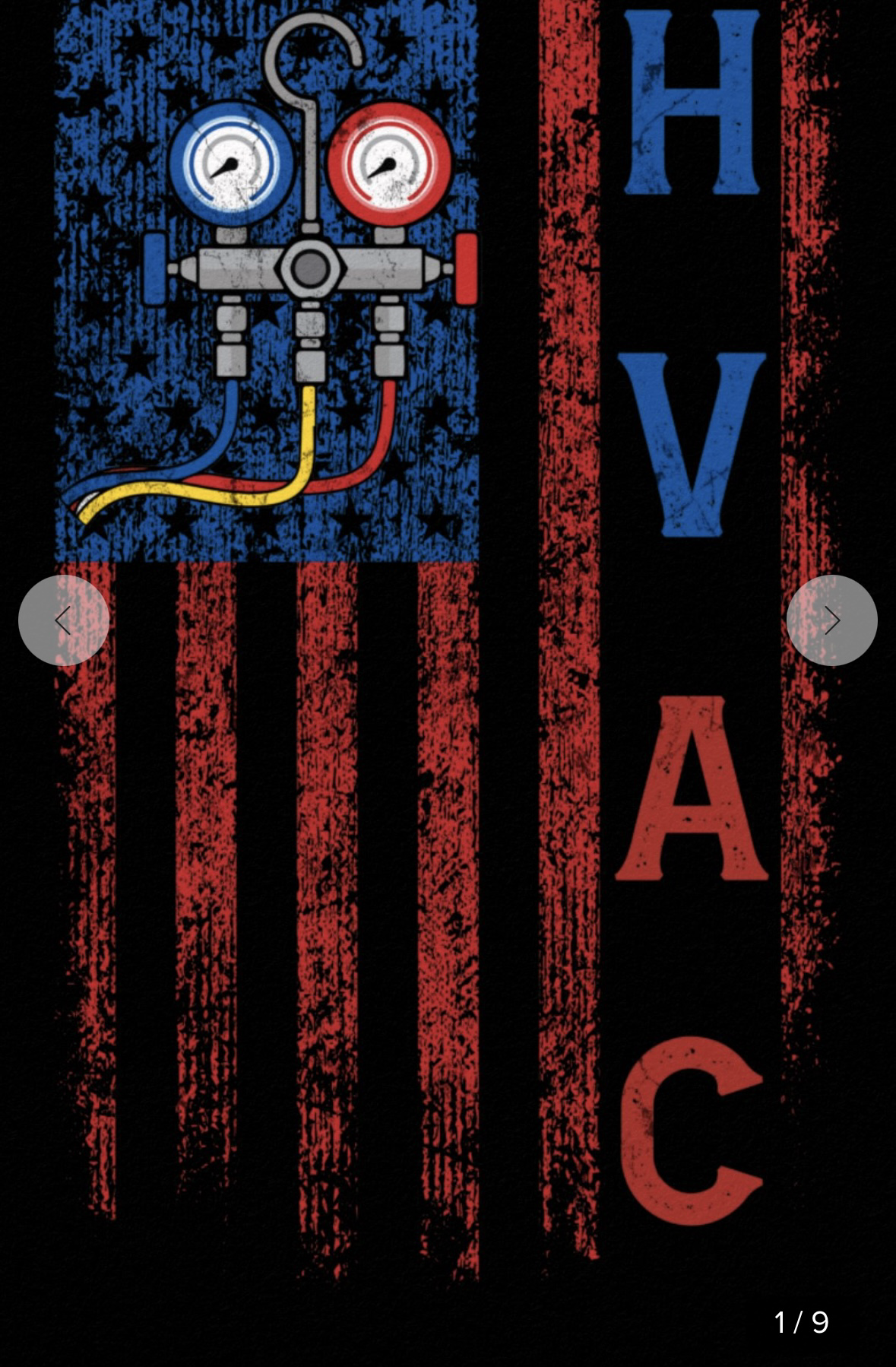Go to the previous image

pyautogui.click(x=63, y=620)
